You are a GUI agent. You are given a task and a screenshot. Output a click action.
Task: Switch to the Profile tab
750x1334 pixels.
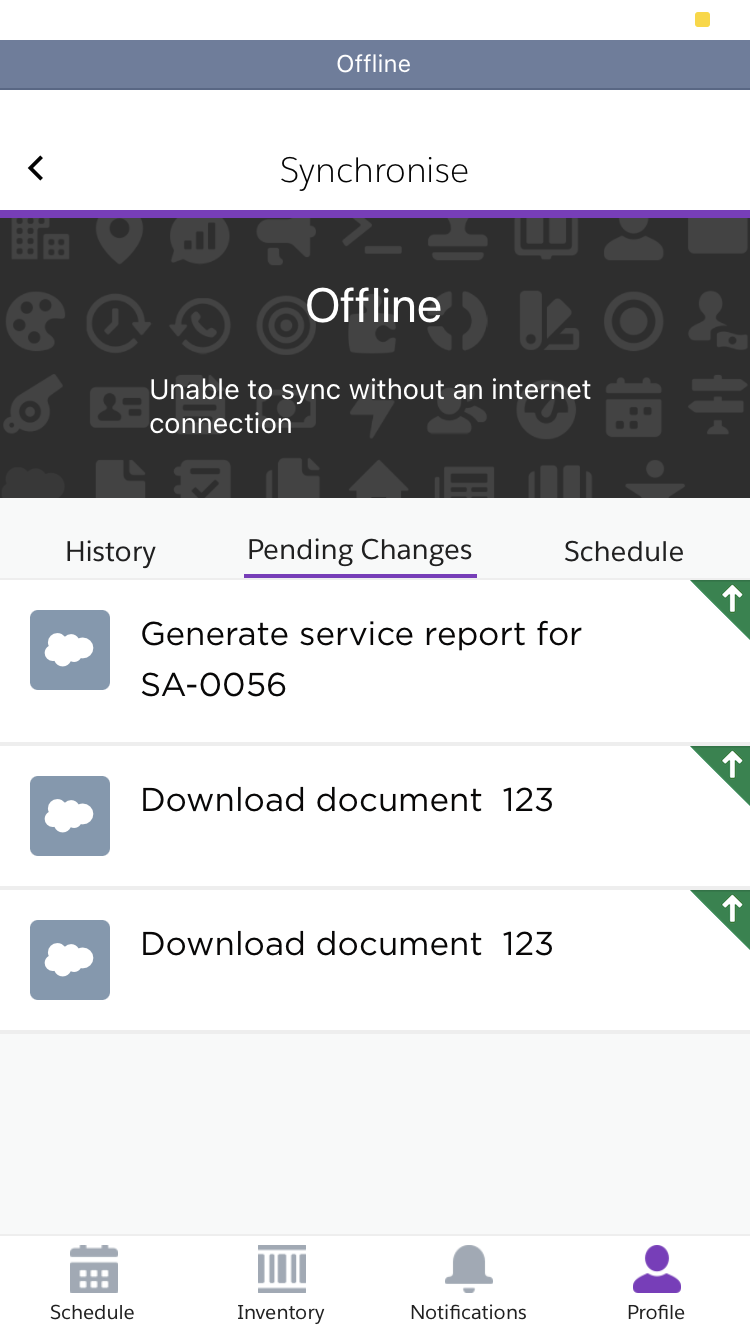(656, 1284)
